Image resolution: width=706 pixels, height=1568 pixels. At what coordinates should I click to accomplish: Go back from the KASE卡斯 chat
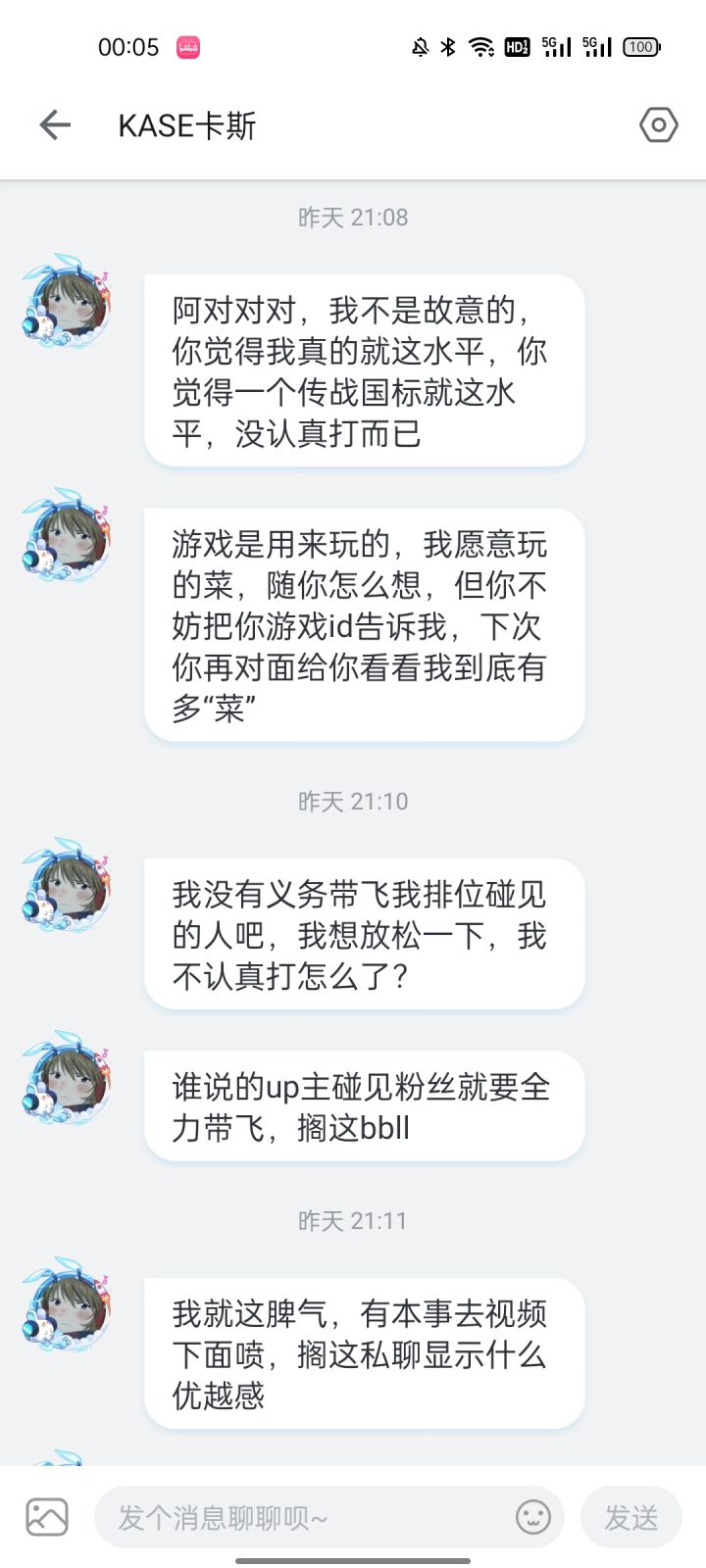55,125
